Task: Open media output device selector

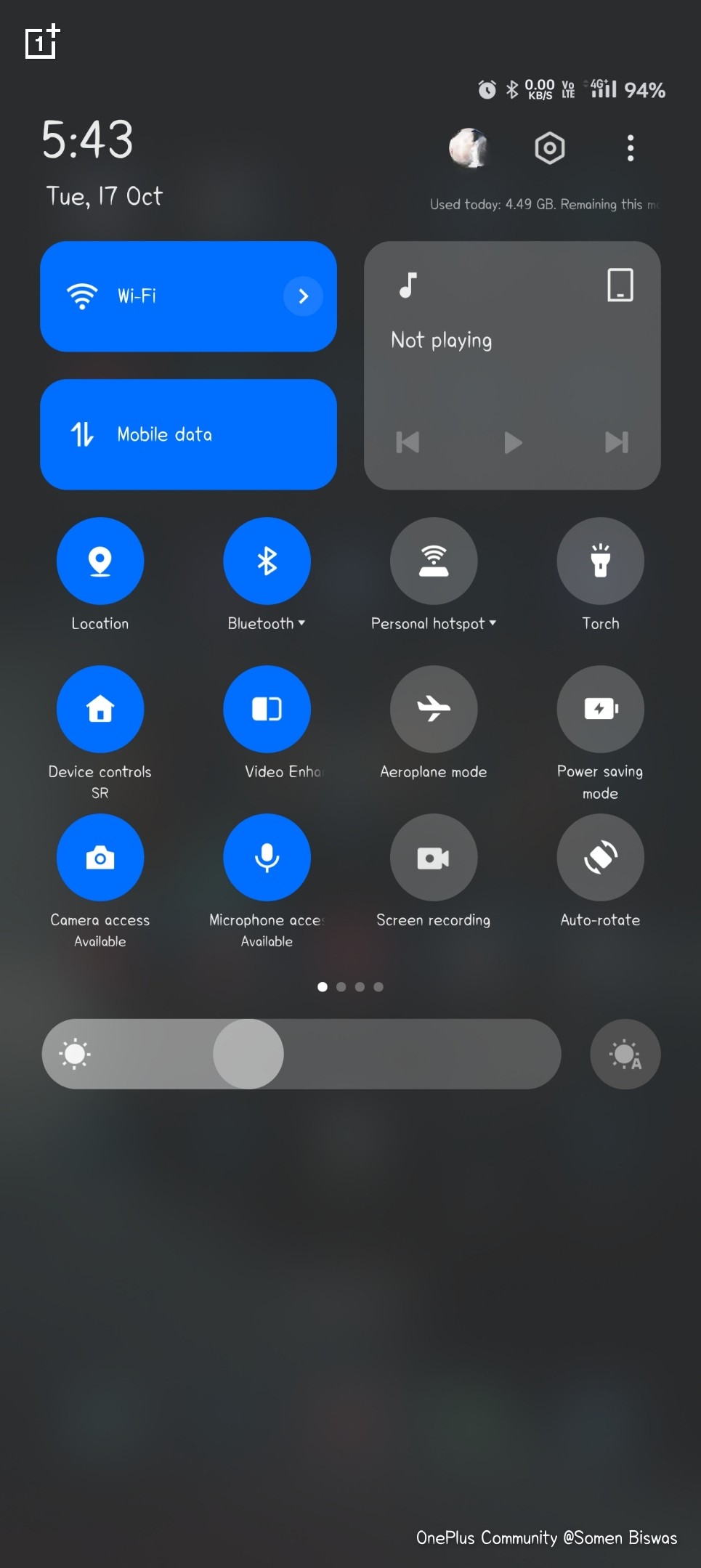Action: 620,285
